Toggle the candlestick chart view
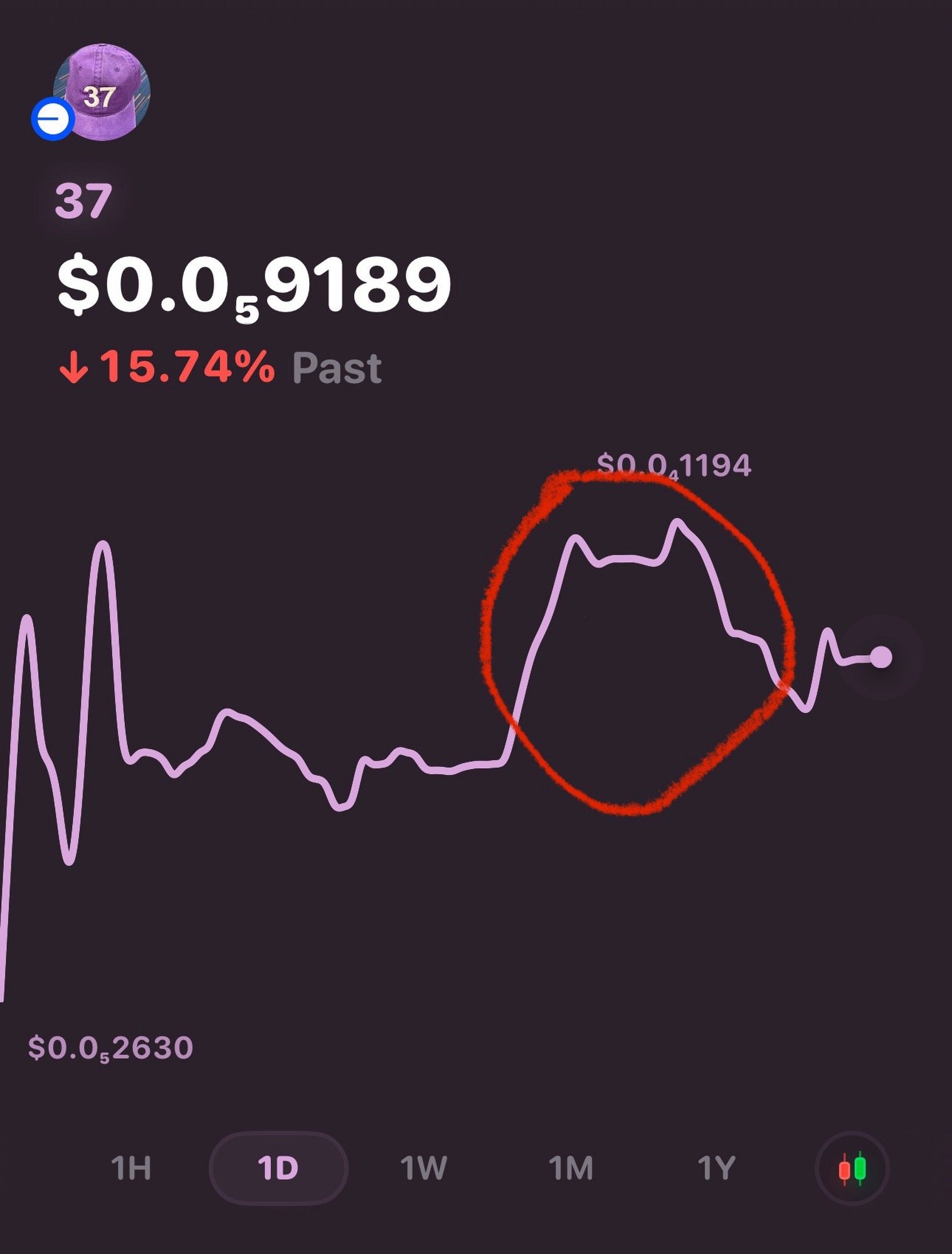The image size is (952, 1254). pos(852,1168)
